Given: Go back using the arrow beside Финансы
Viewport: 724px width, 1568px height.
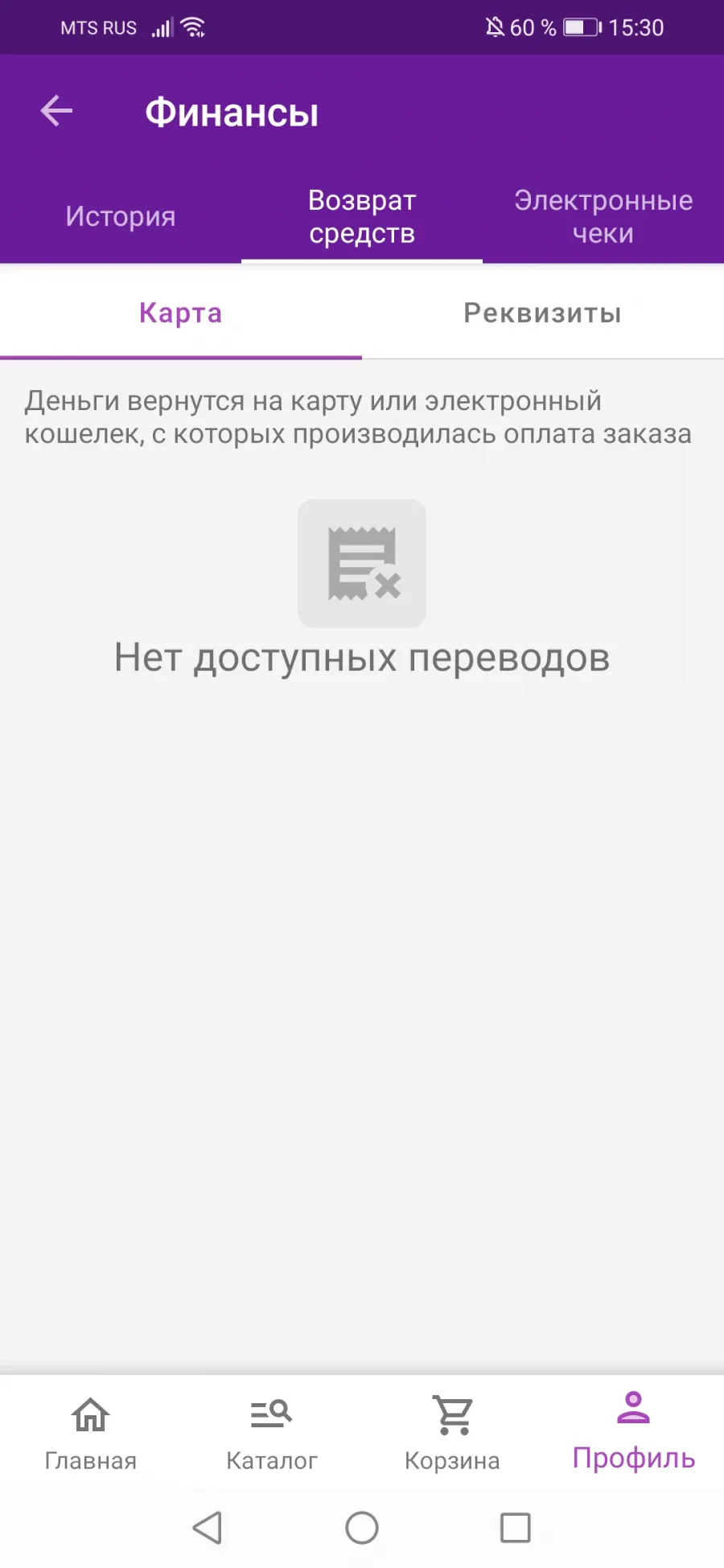Looking at the screenshot, I should click(56, 111).
